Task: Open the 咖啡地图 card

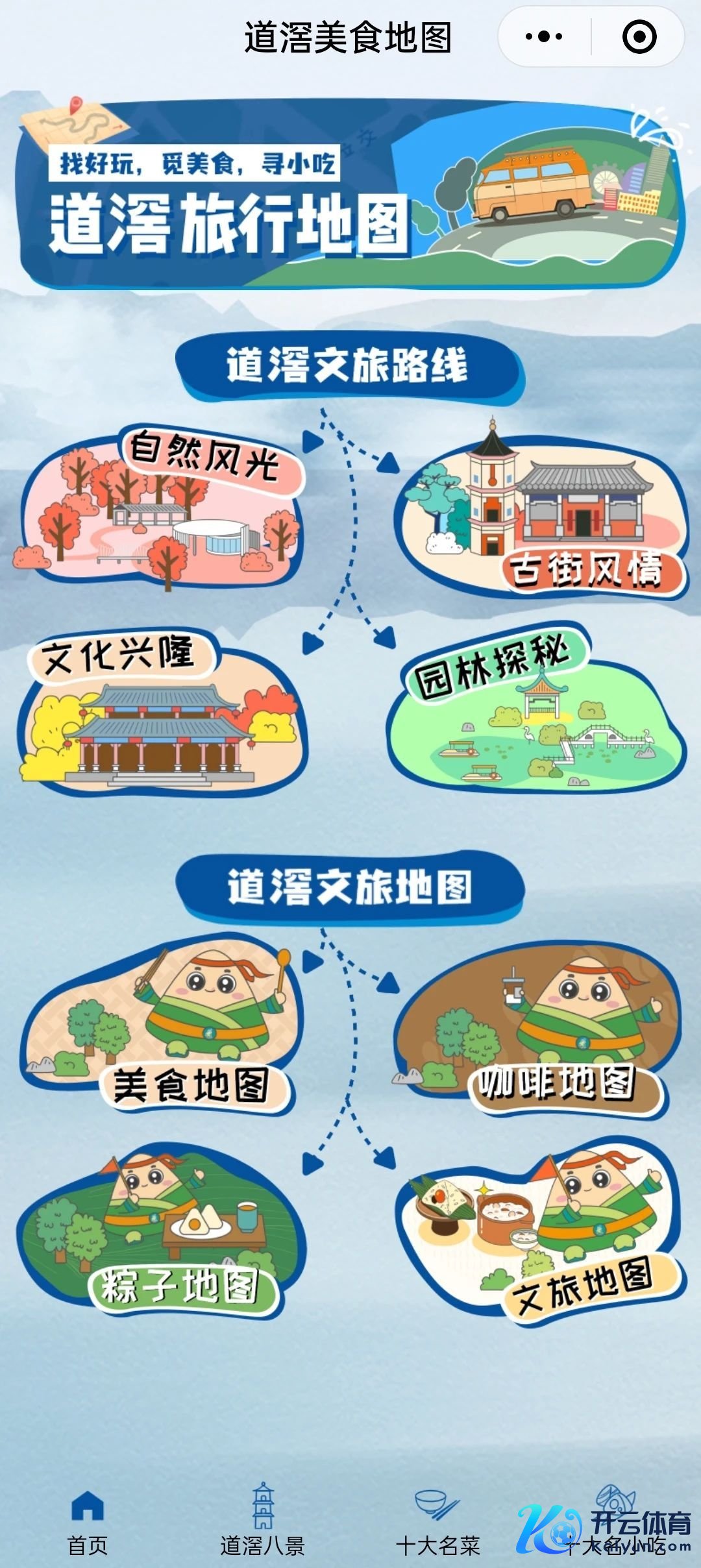Action: pyautogui.click(x=539, y=1032)
